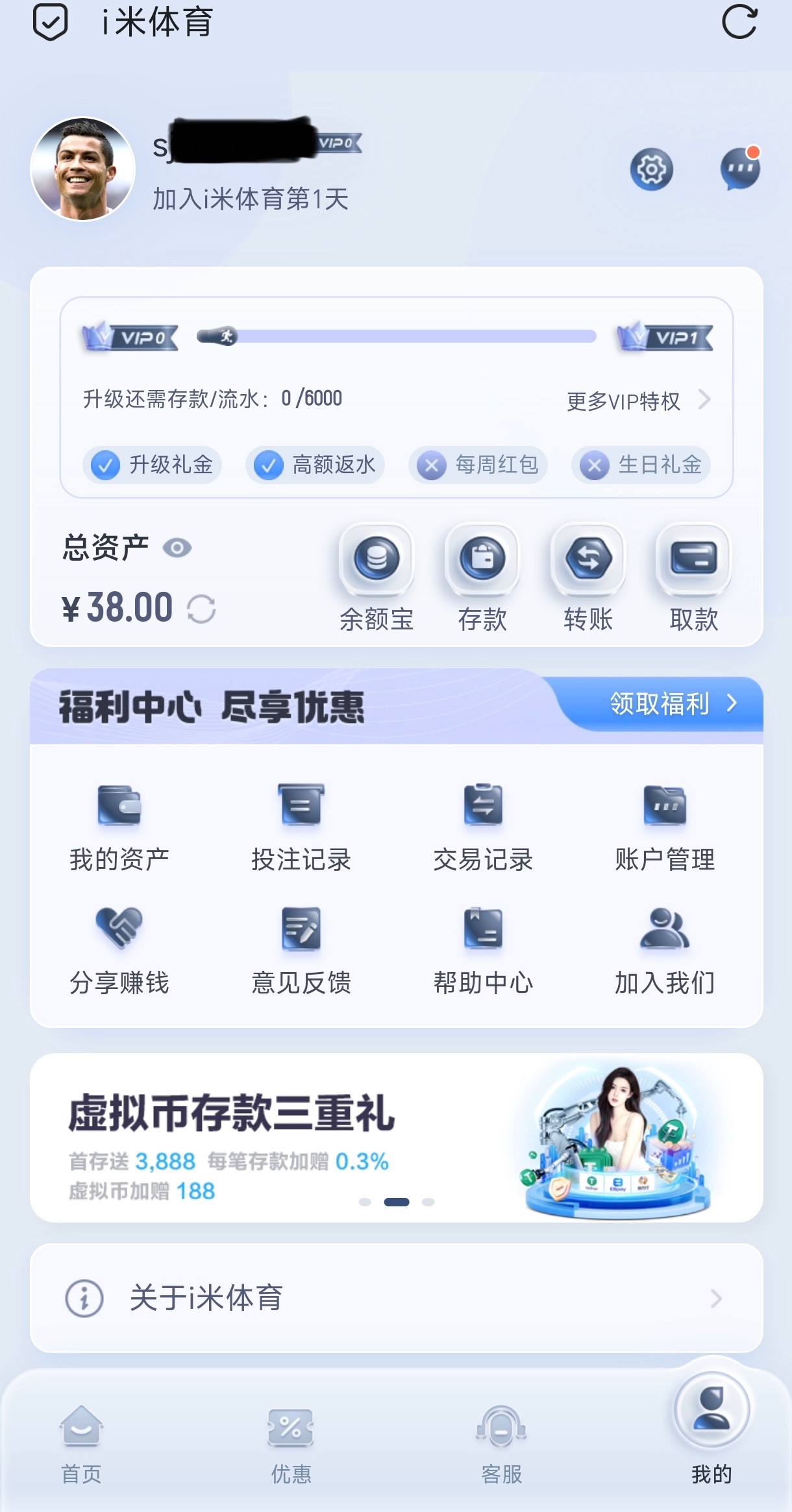Viewport: 792px width, 1512px height.
Task: Tap 领取福利 button
Action: tap(672, 703)
